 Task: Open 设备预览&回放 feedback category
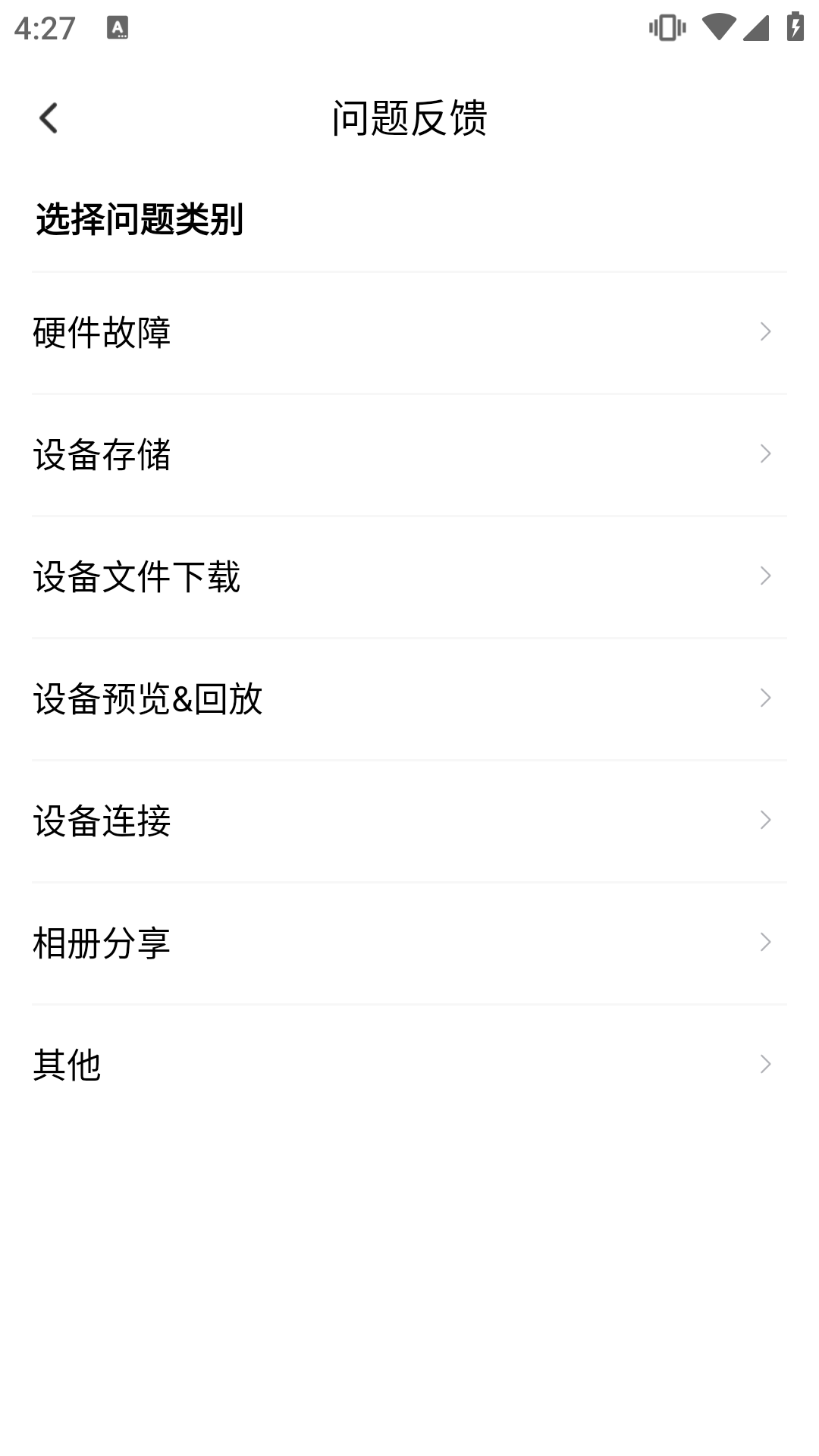[409, 698]
